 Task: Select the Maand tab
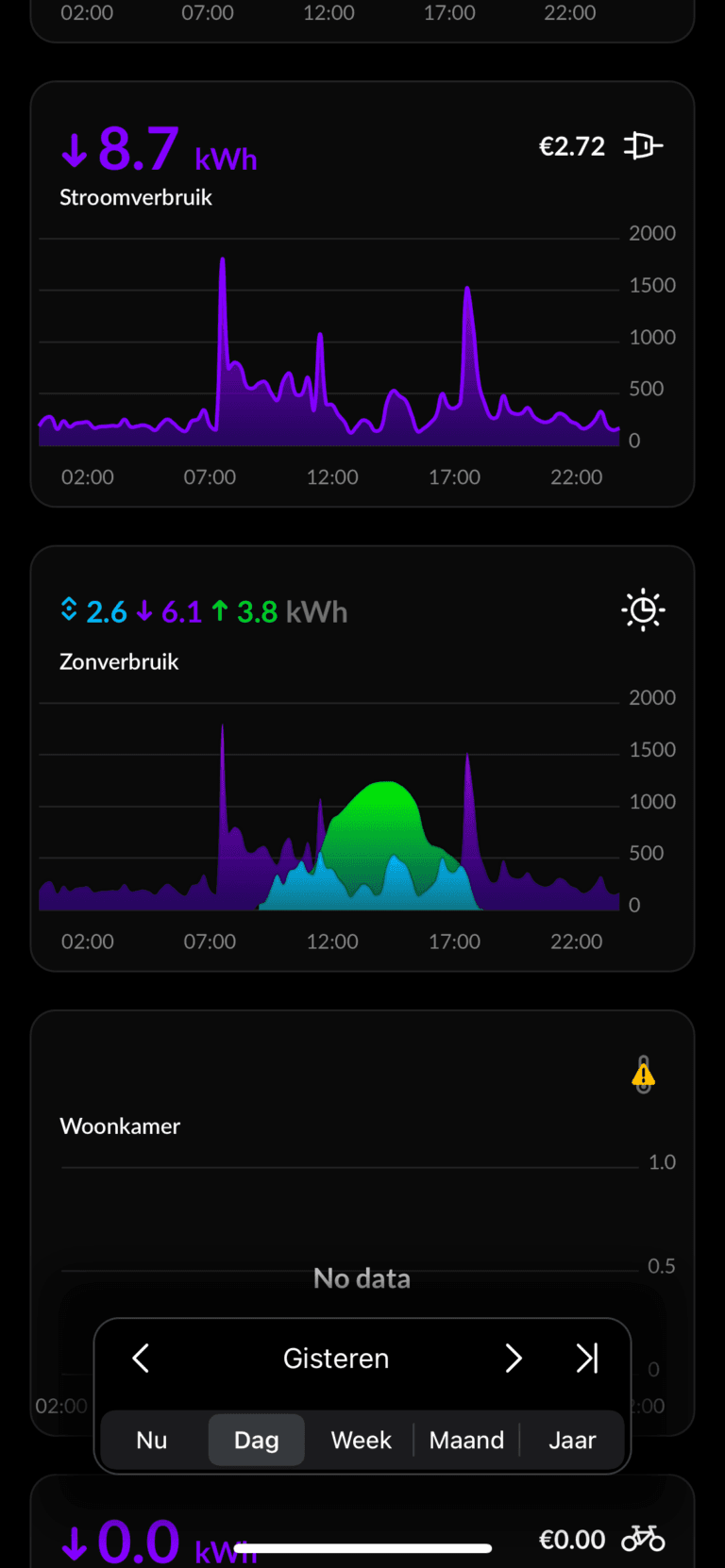pos(466,1440)
